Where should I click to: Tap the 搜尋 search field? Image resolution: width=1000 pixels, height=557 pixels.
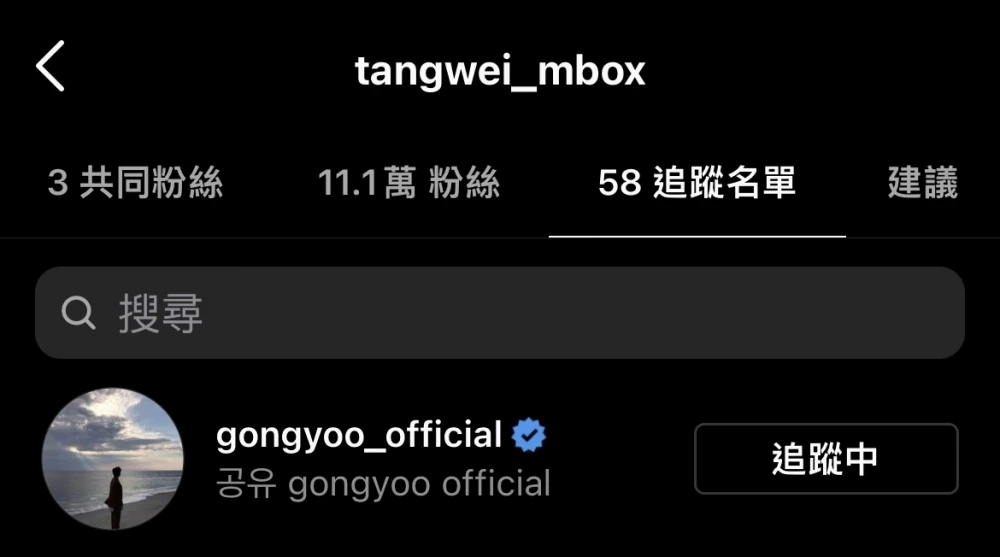pos(500,313)
